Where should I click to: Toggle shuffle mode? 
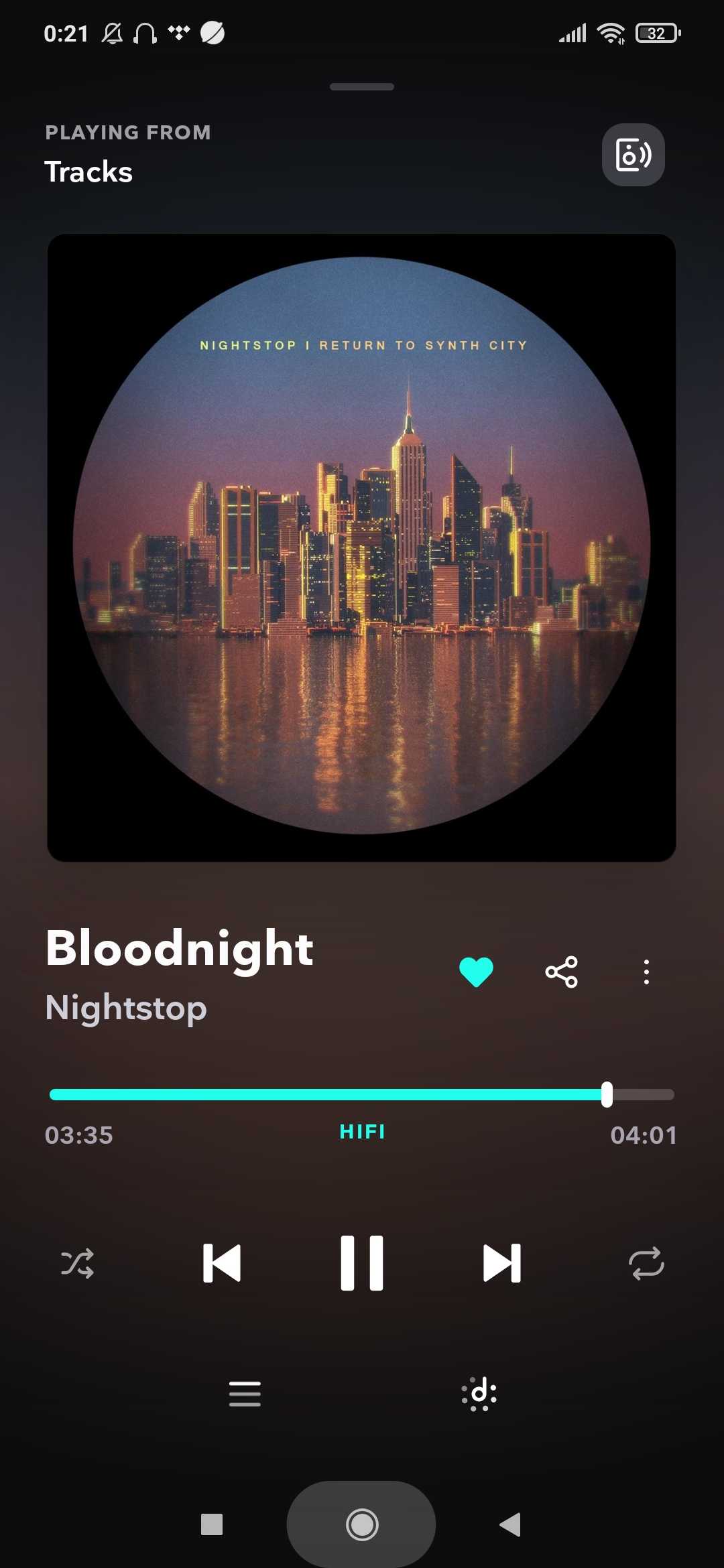click(x=78, y=1264)
